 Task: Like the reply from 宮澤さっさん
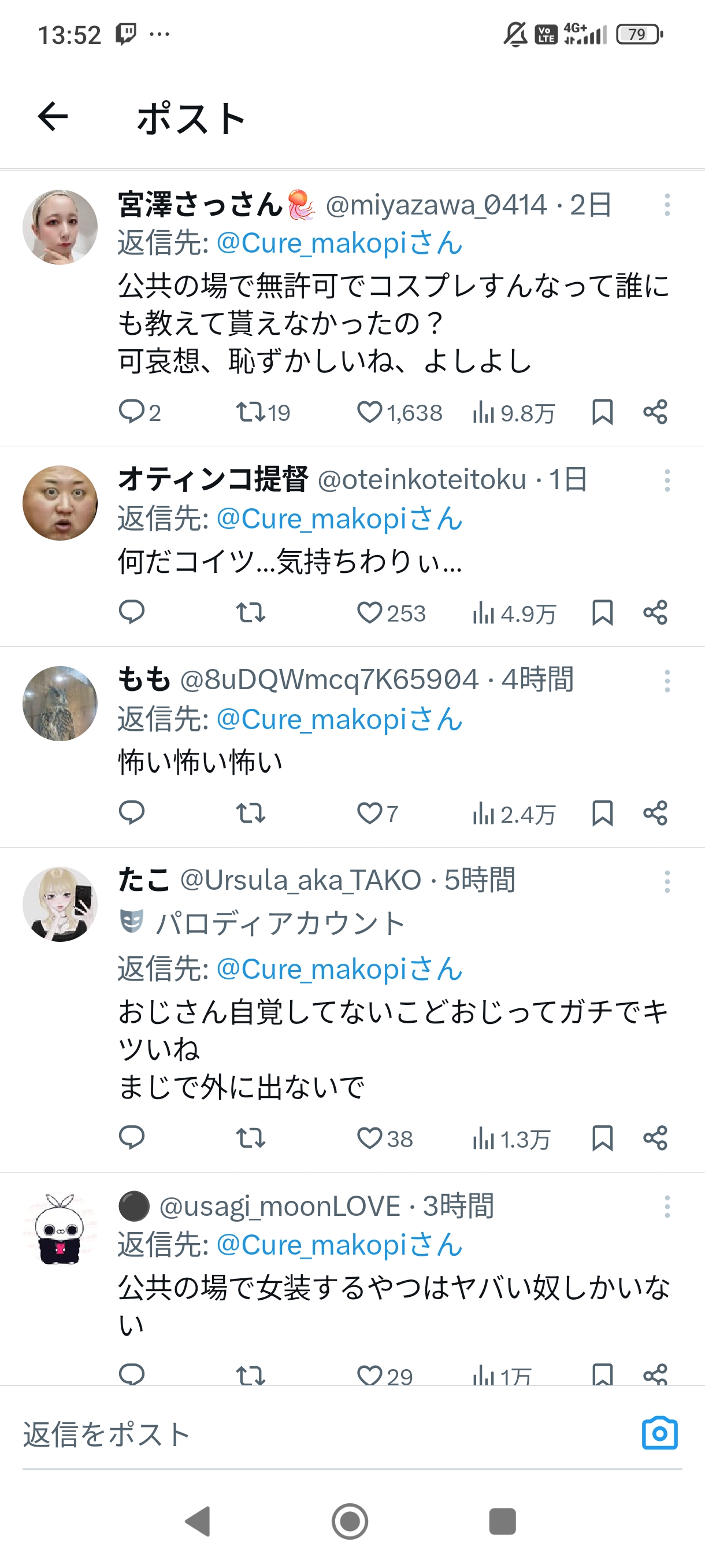click(369, 412)
